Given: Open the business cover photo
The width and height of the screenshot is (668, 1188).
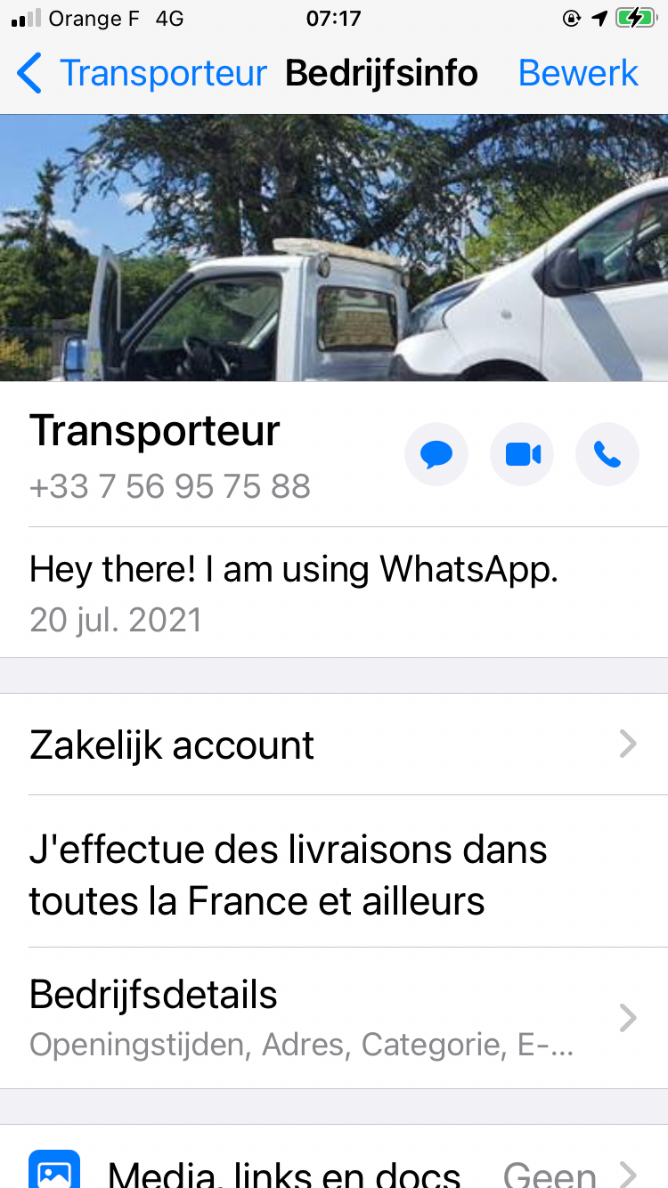Looking at the screenshot, I should [x=334, y=247].
